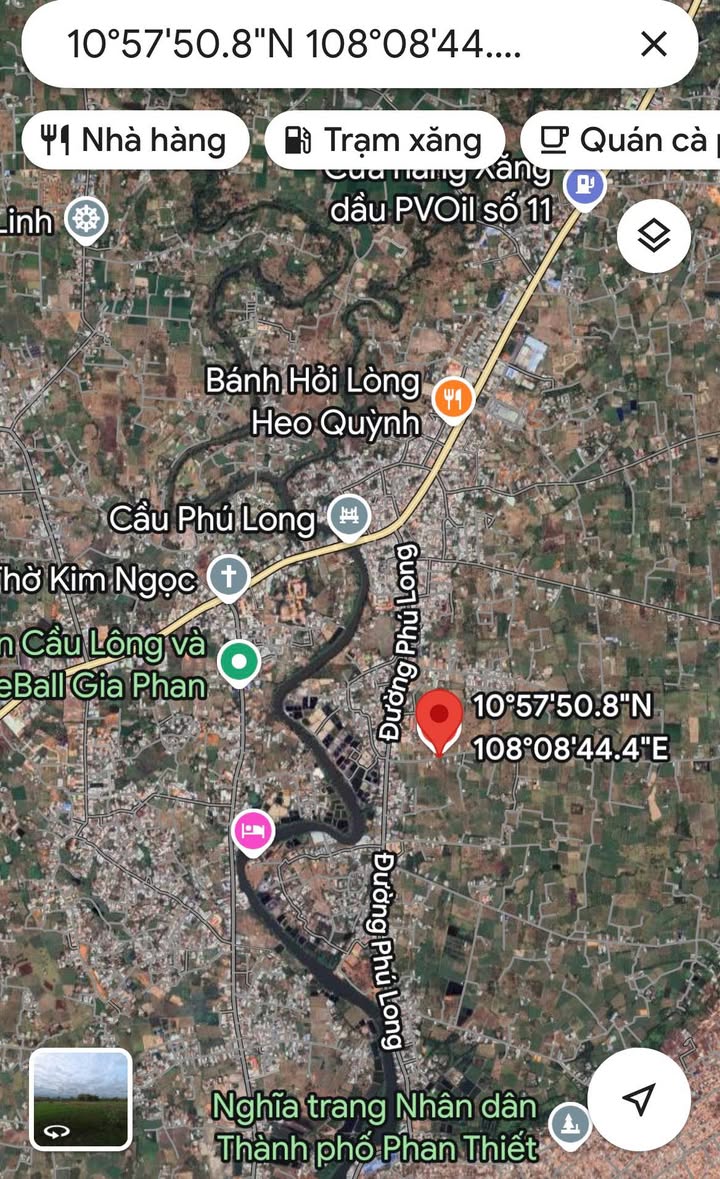Open the PVOil số 11 gas station marker

(584, 186)
